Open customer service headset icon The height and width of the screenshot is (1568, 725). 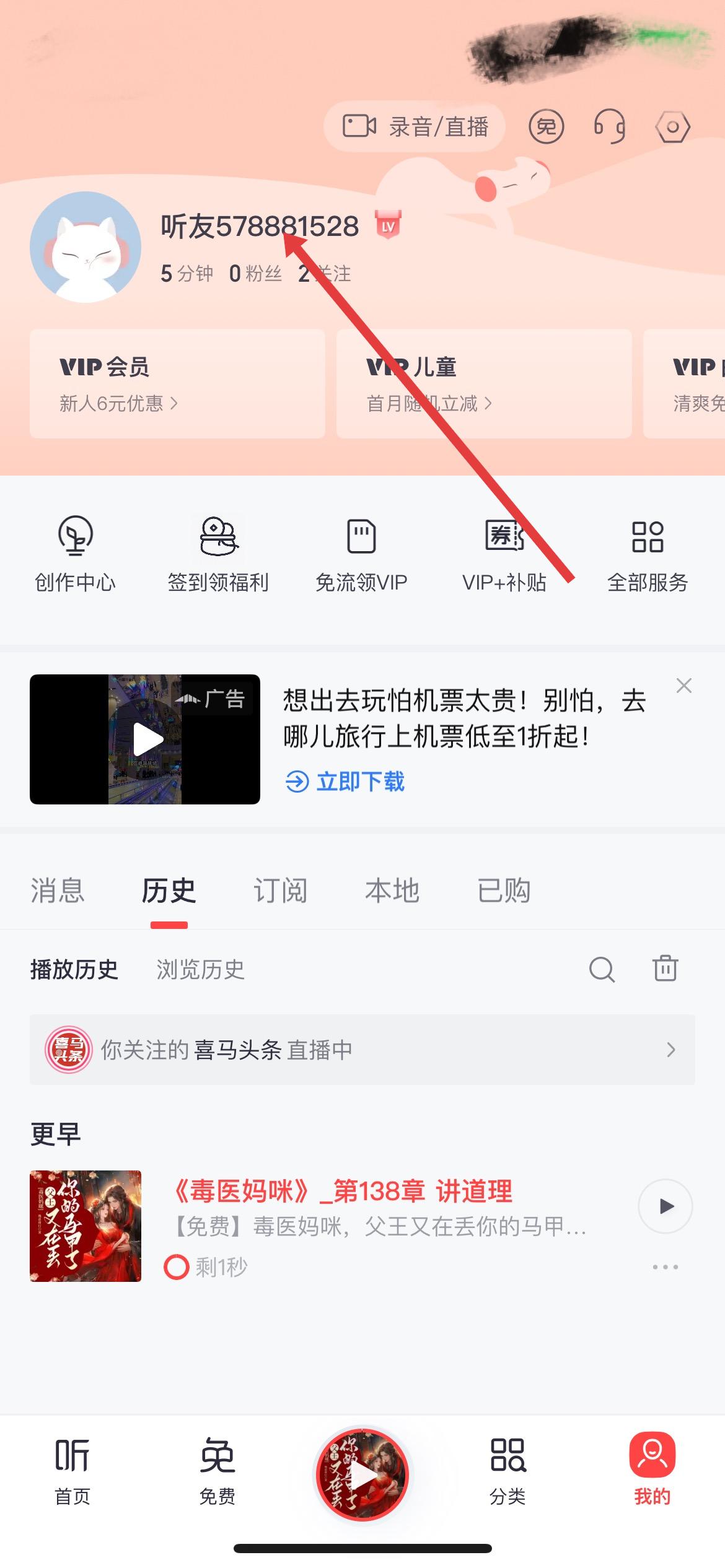pyautogui.click(x=609, y=127)
